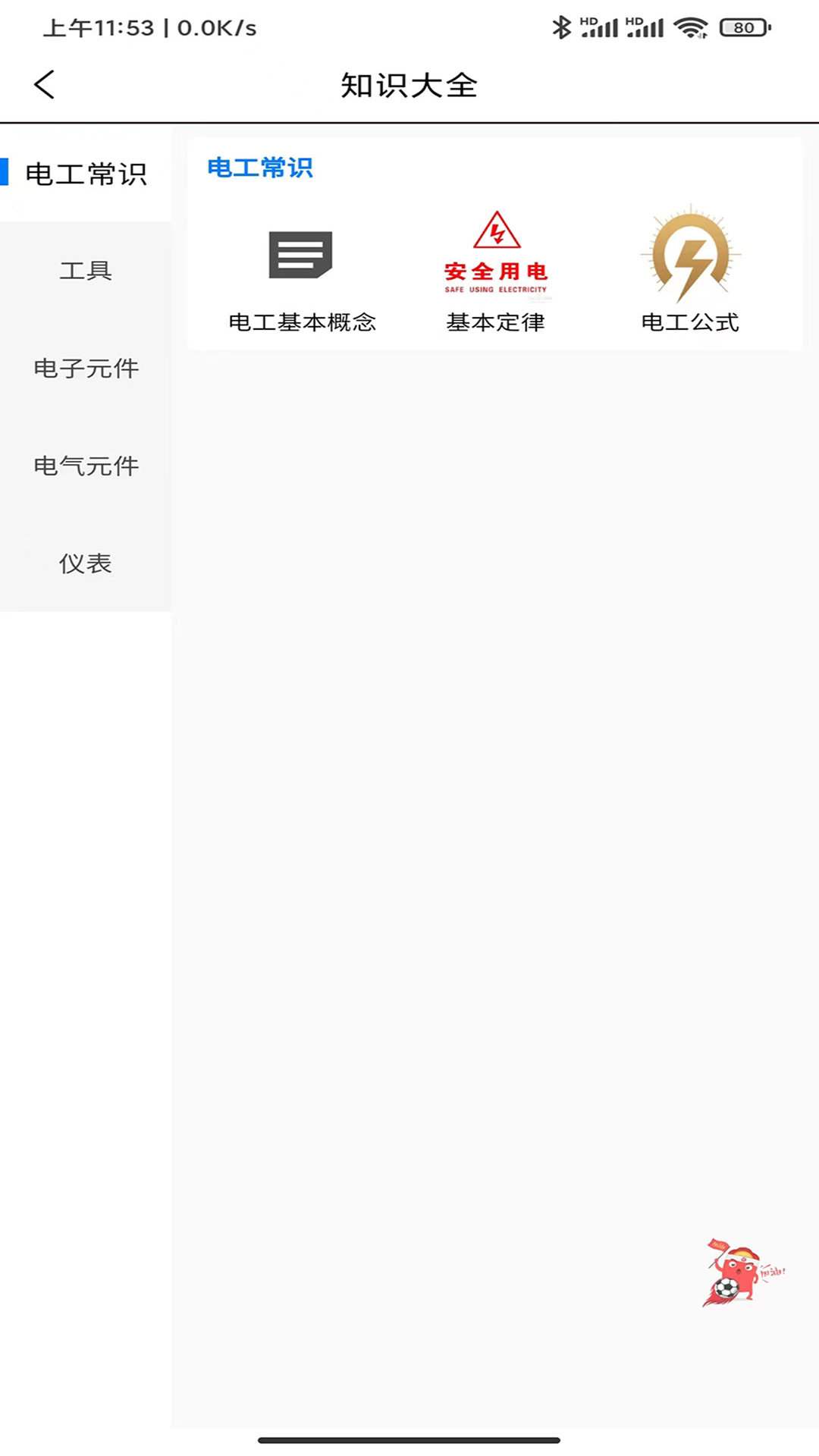Tap the blue 电工常识 section heading
Viewport: 819px width, 1456px height.
click(261, 168)
